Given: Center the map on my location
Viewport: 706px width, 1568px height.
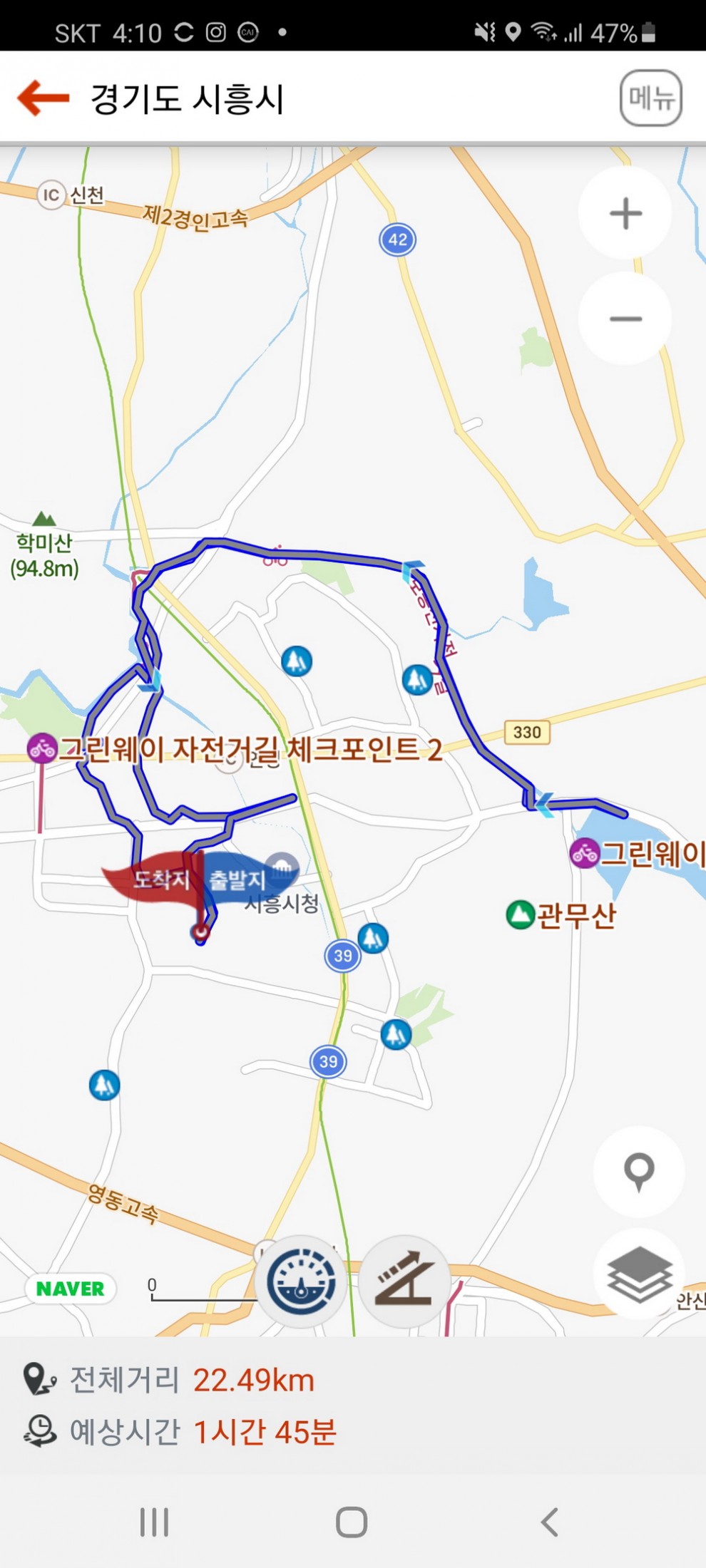Looking at the screenshot, I should [x=639, y=1170].
